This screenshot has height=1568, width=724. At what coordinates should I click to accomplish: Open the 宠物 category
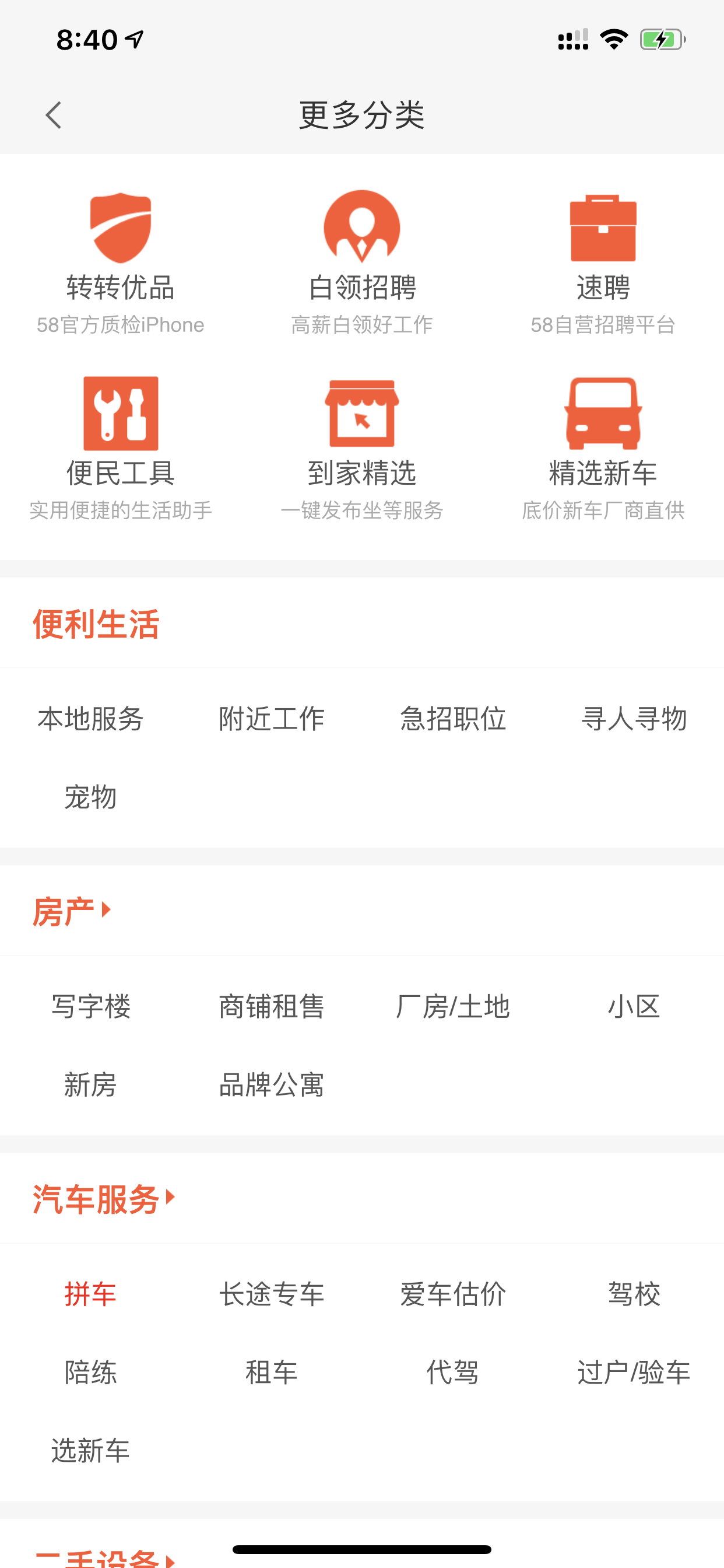coord(91,797)
